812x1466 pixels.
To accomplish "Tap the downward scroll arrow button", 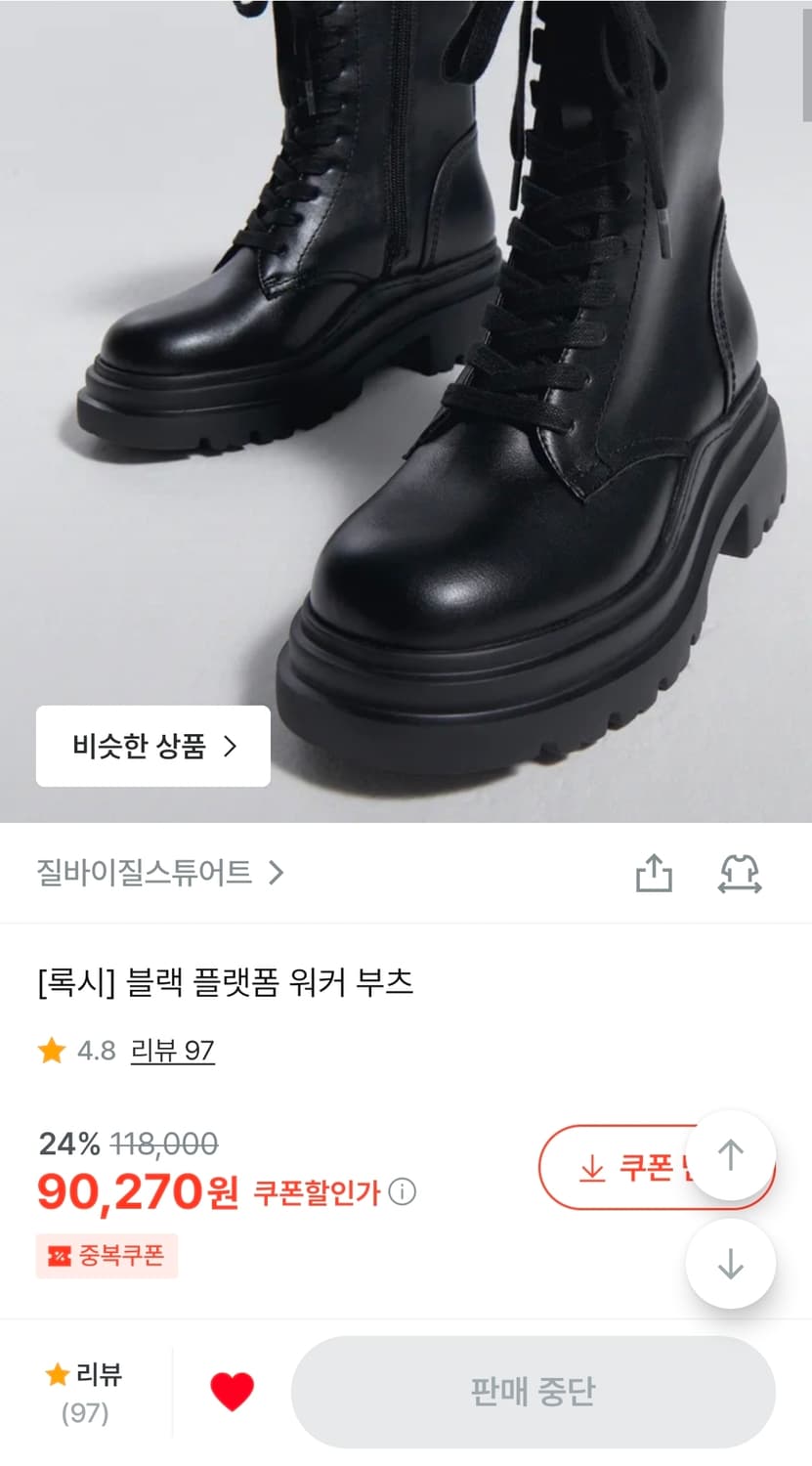I will [730, 1263].
